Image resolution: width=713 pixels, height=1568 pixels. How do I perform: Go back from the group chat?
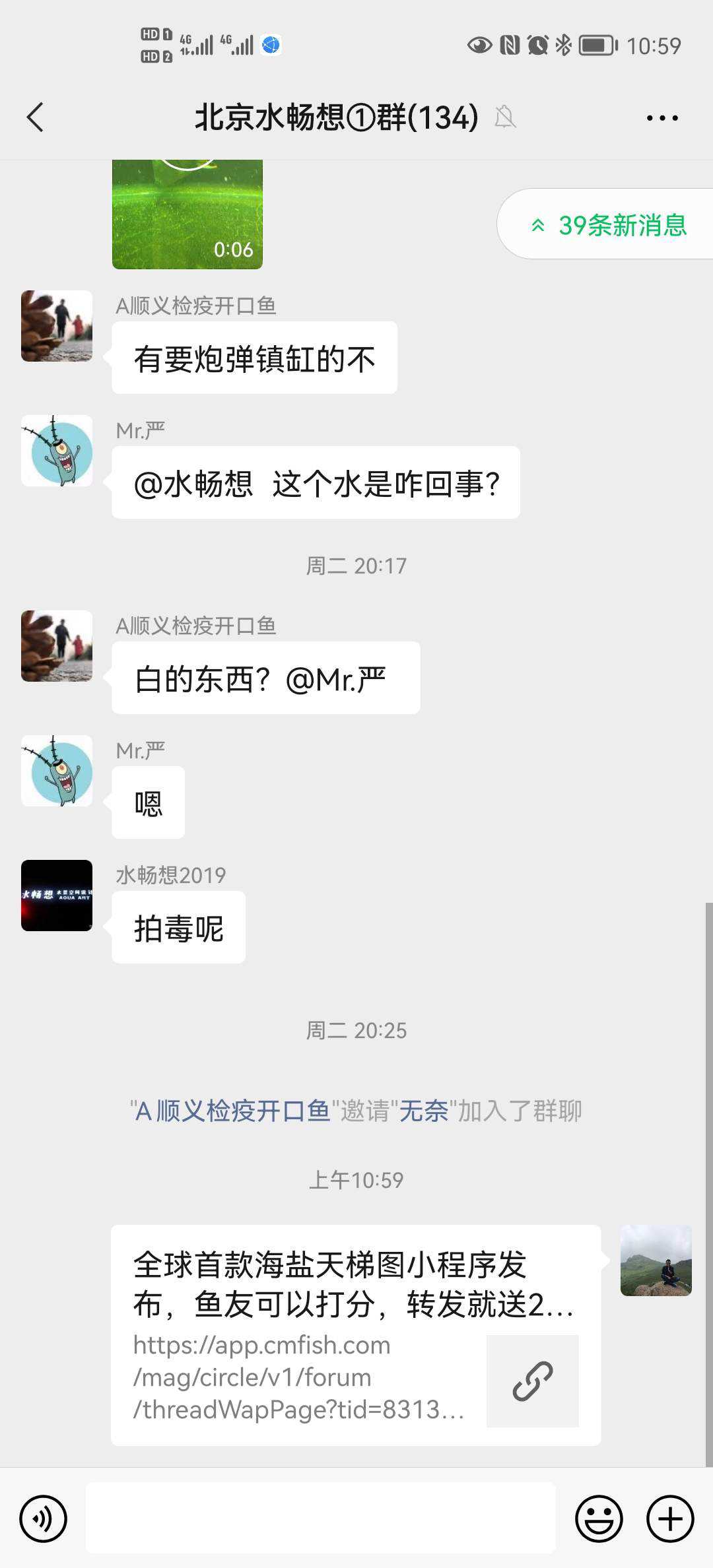pos(36,117)
